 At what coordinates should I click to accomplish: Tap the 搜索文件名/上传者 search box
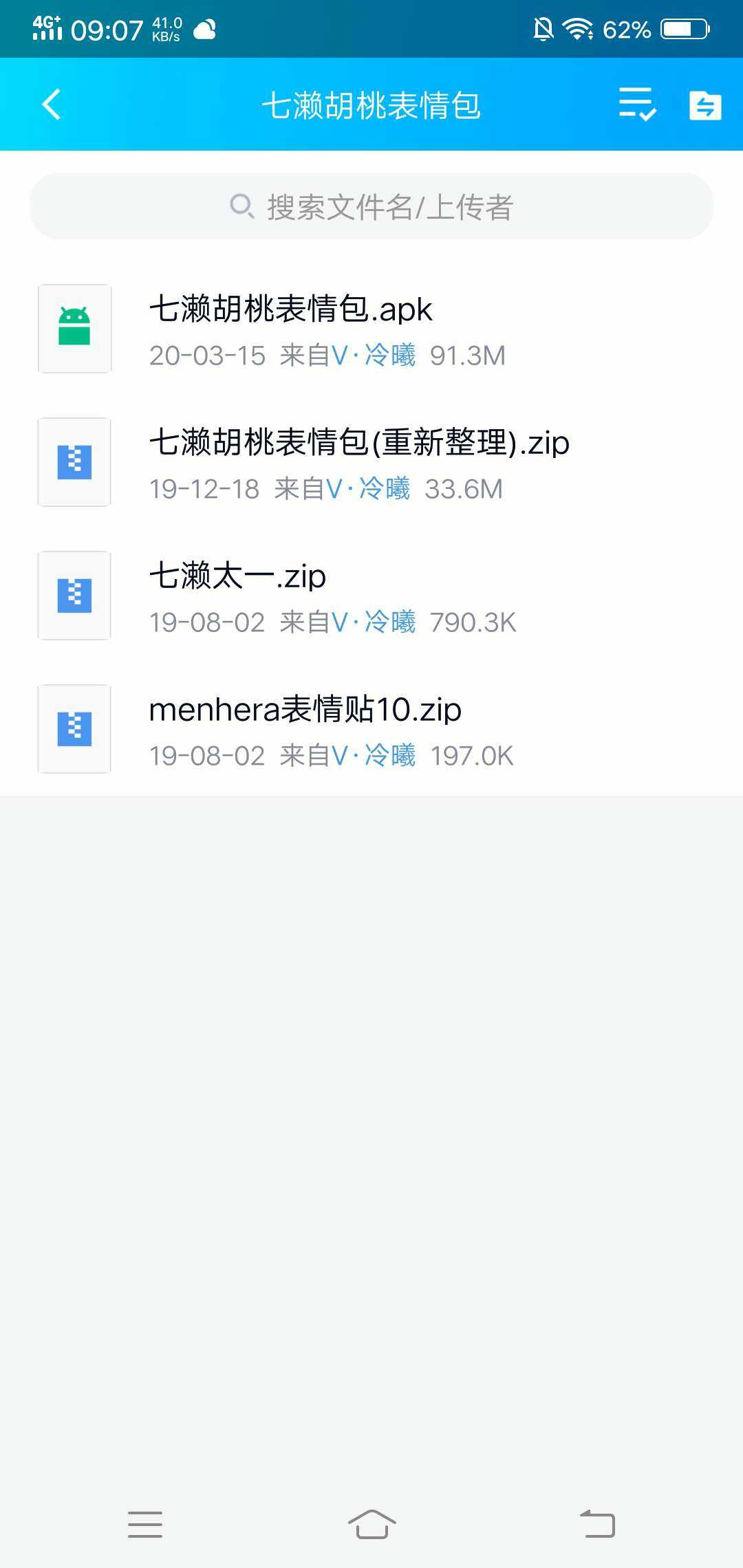(x=371, y=206)
